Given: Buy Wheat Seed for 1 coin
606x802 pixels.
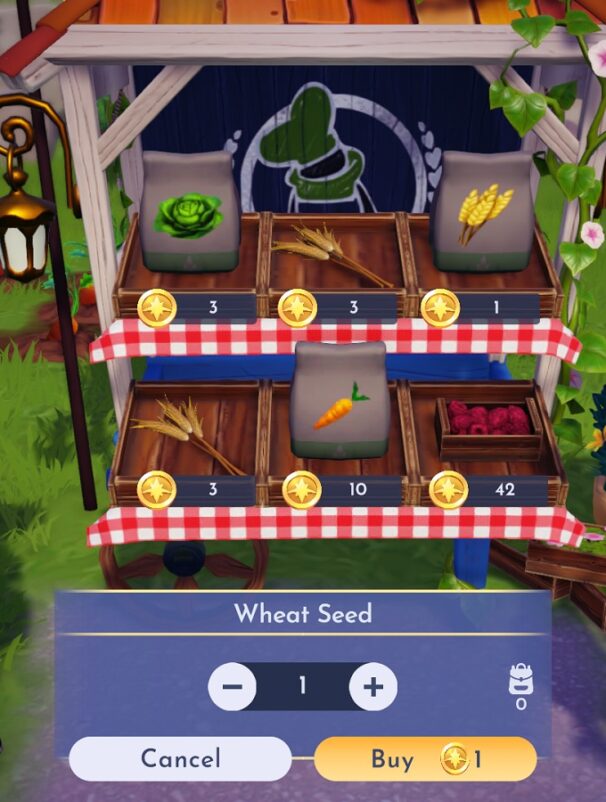Looking at the screenshot, I should pyautogui.click(x=425, y=759).
